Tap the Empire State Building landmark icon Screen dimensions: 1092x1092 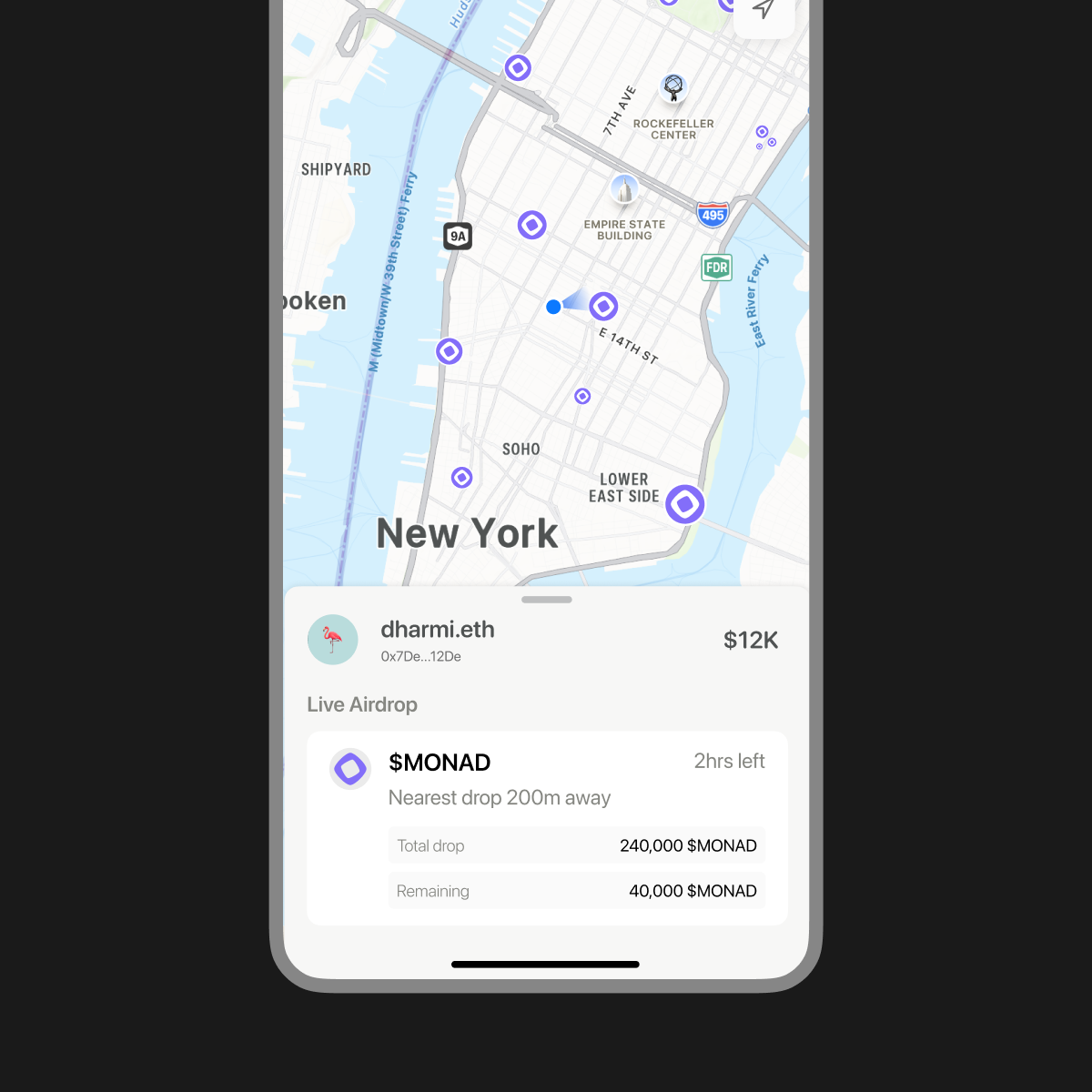point(624,189)
